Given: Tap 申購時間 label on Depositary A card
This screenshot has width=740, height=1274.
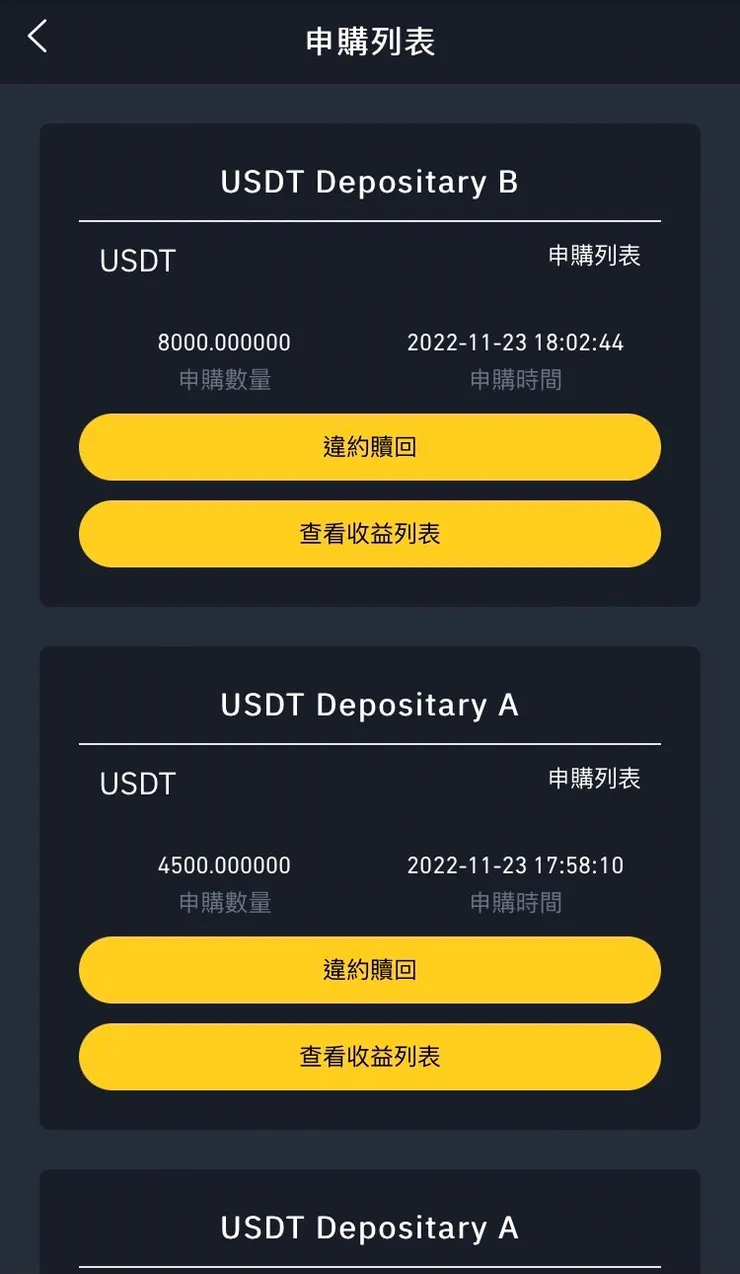Looking at the screenshot, I should (x=516, y=902).
